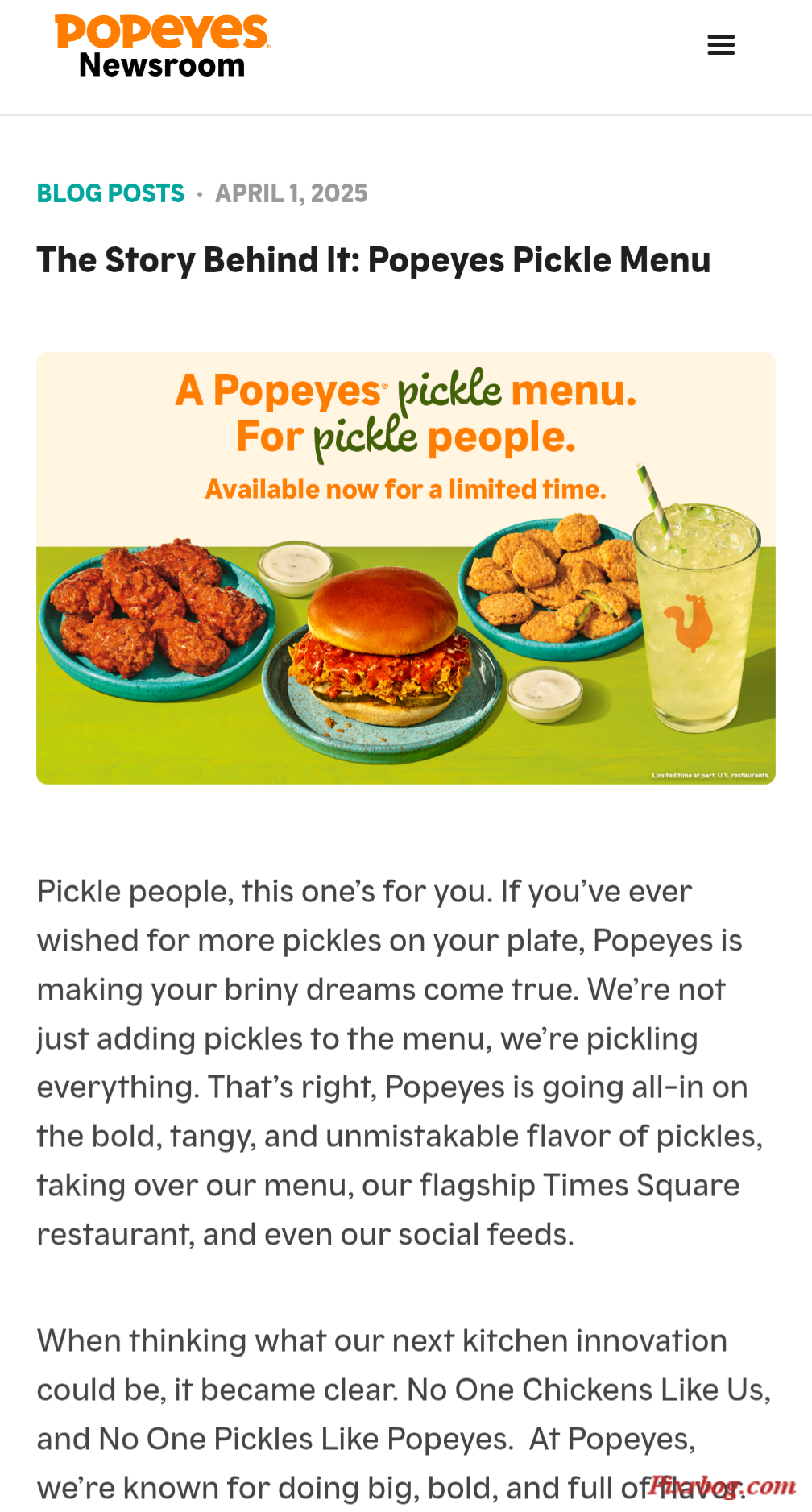This screenshot has height=1512, width=812.
Task: Go to Popeyes Newsroom home page
Action: 162,47
